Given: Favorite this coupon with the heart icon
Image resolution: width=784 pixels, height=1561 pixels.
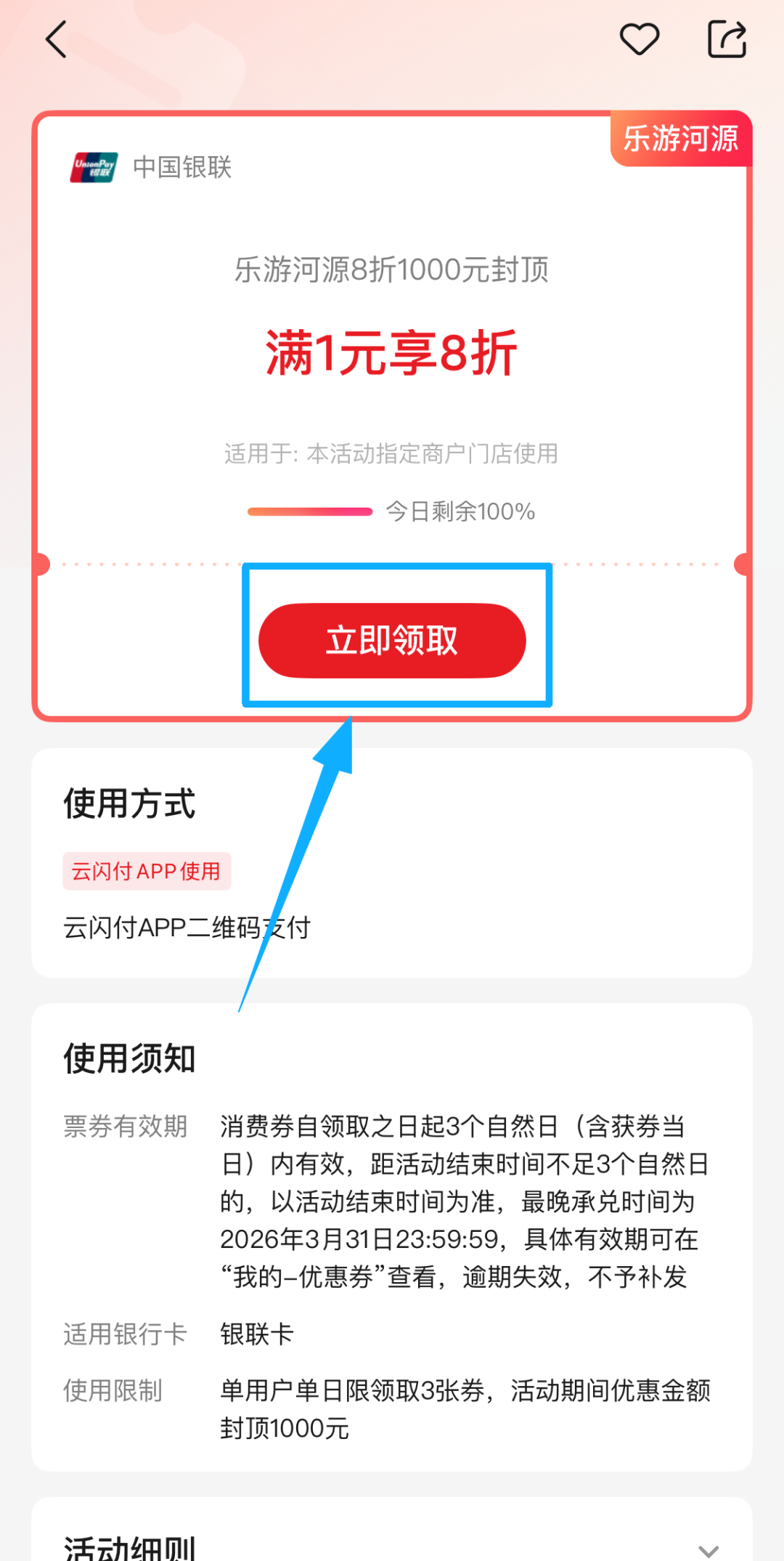Looking at the screenshot, I should [x=639, y=39].
